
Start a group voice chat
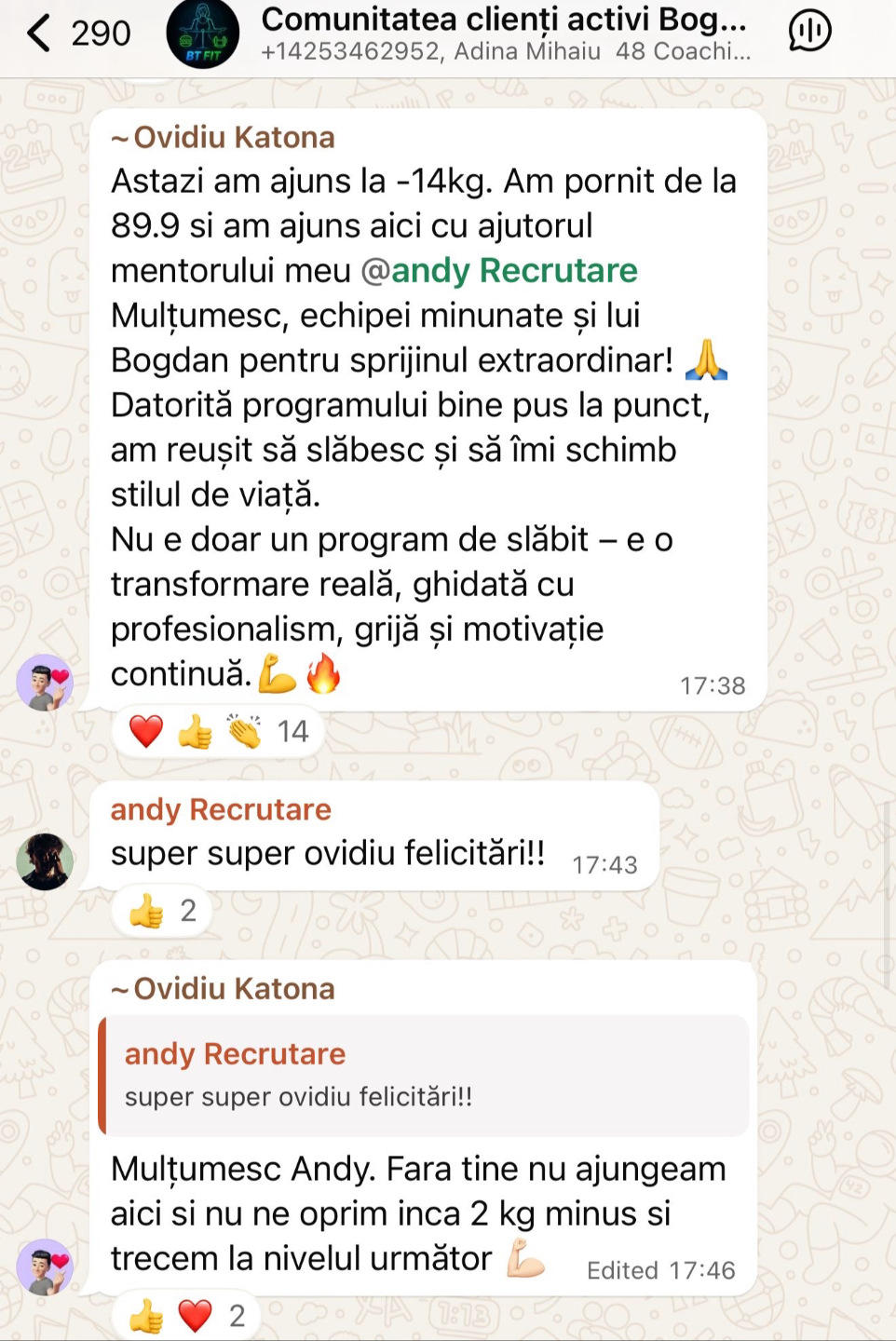809,32
